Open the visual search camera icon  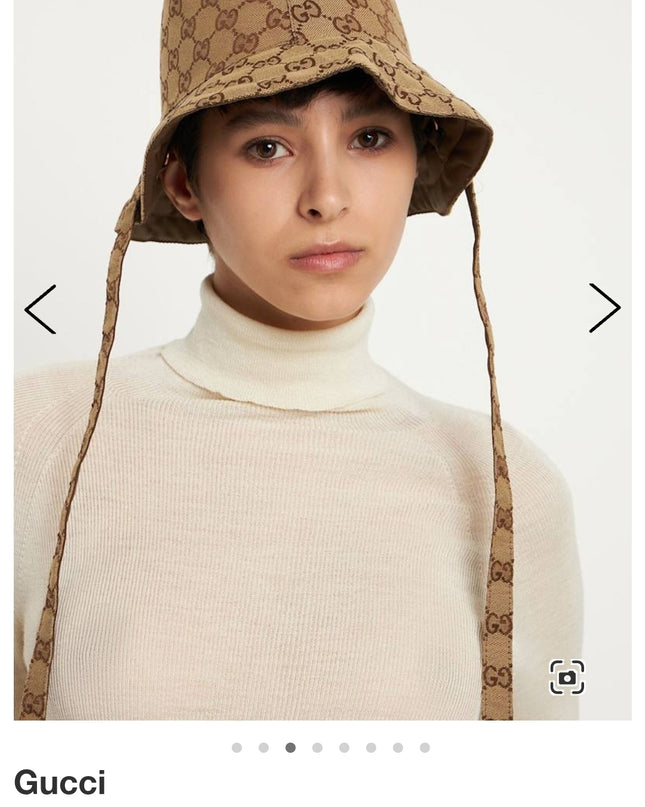point(567,677)
